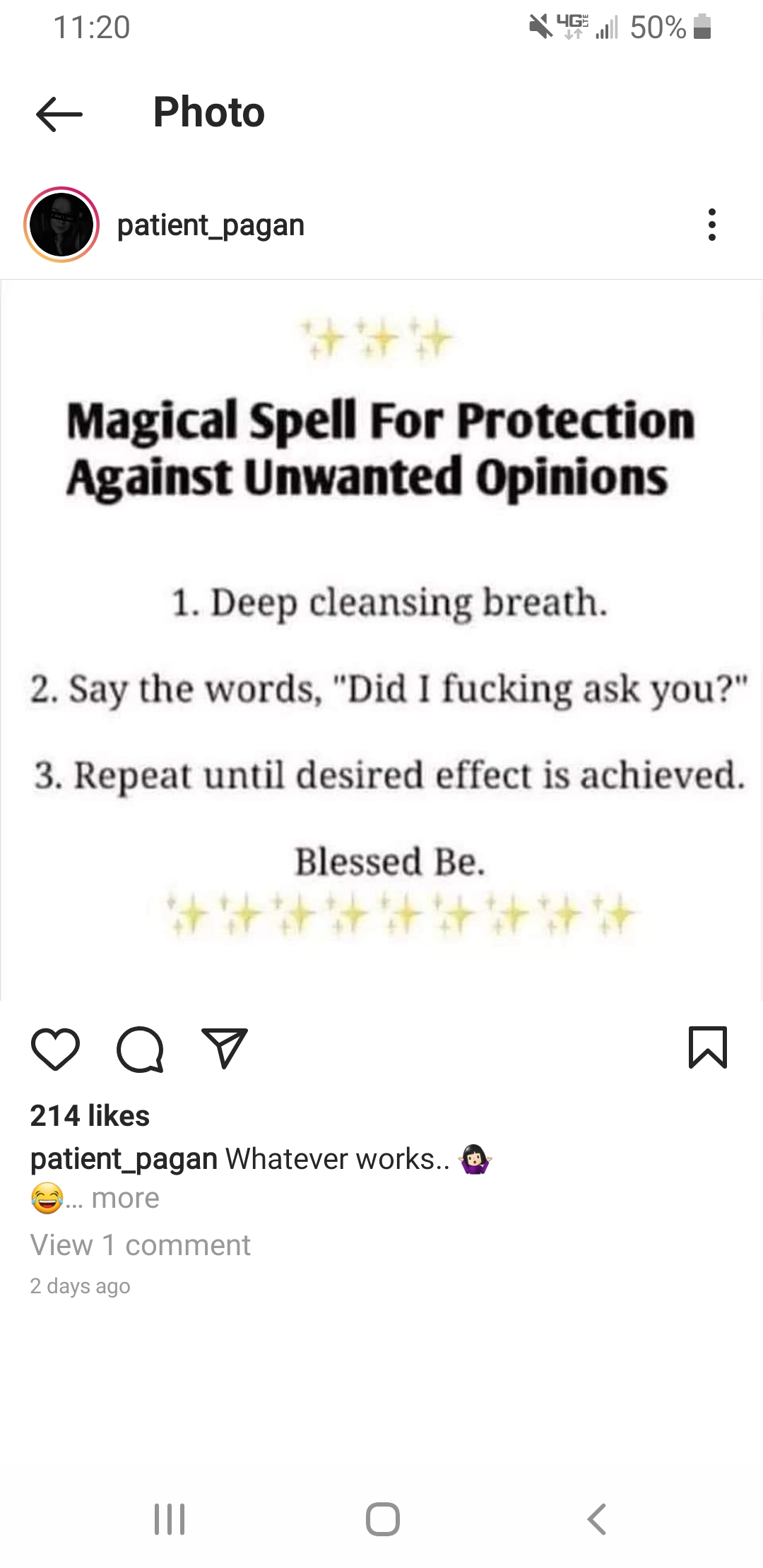Select the 'Photo' screen title

coord(208,112)
